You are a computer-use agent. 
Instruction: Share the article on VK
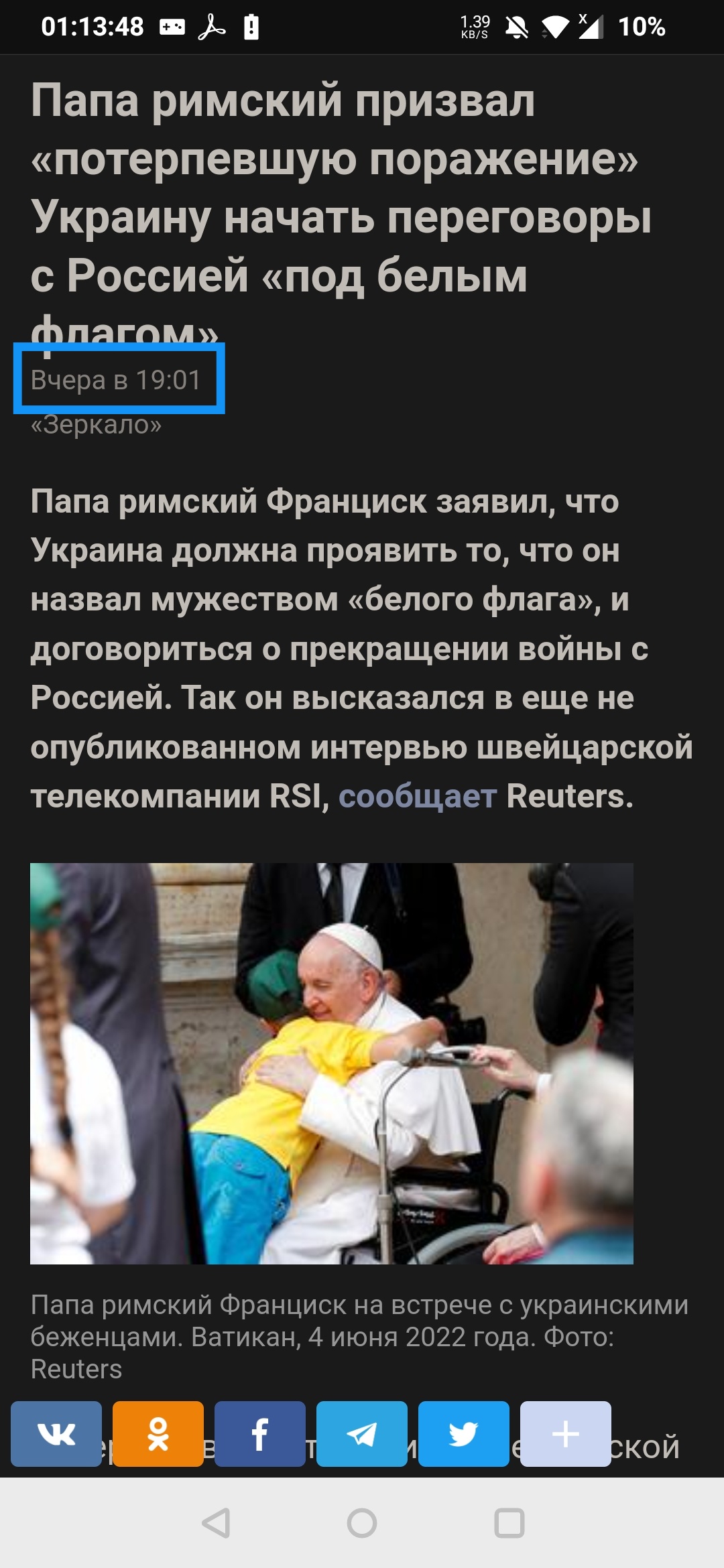click(x=56, y=1433)
